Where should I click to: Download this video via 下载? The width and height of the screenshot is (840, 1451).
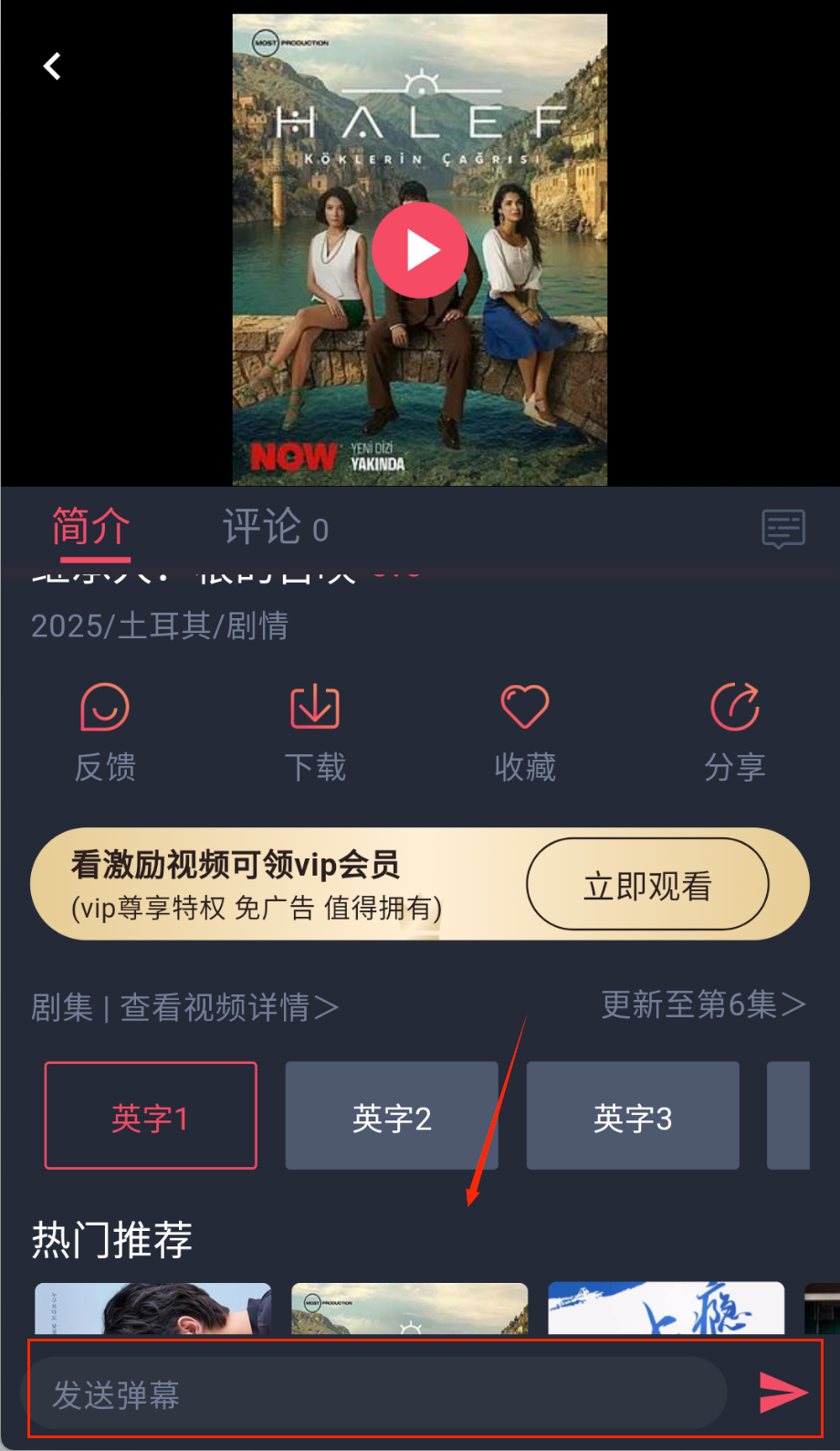point(315,732)
